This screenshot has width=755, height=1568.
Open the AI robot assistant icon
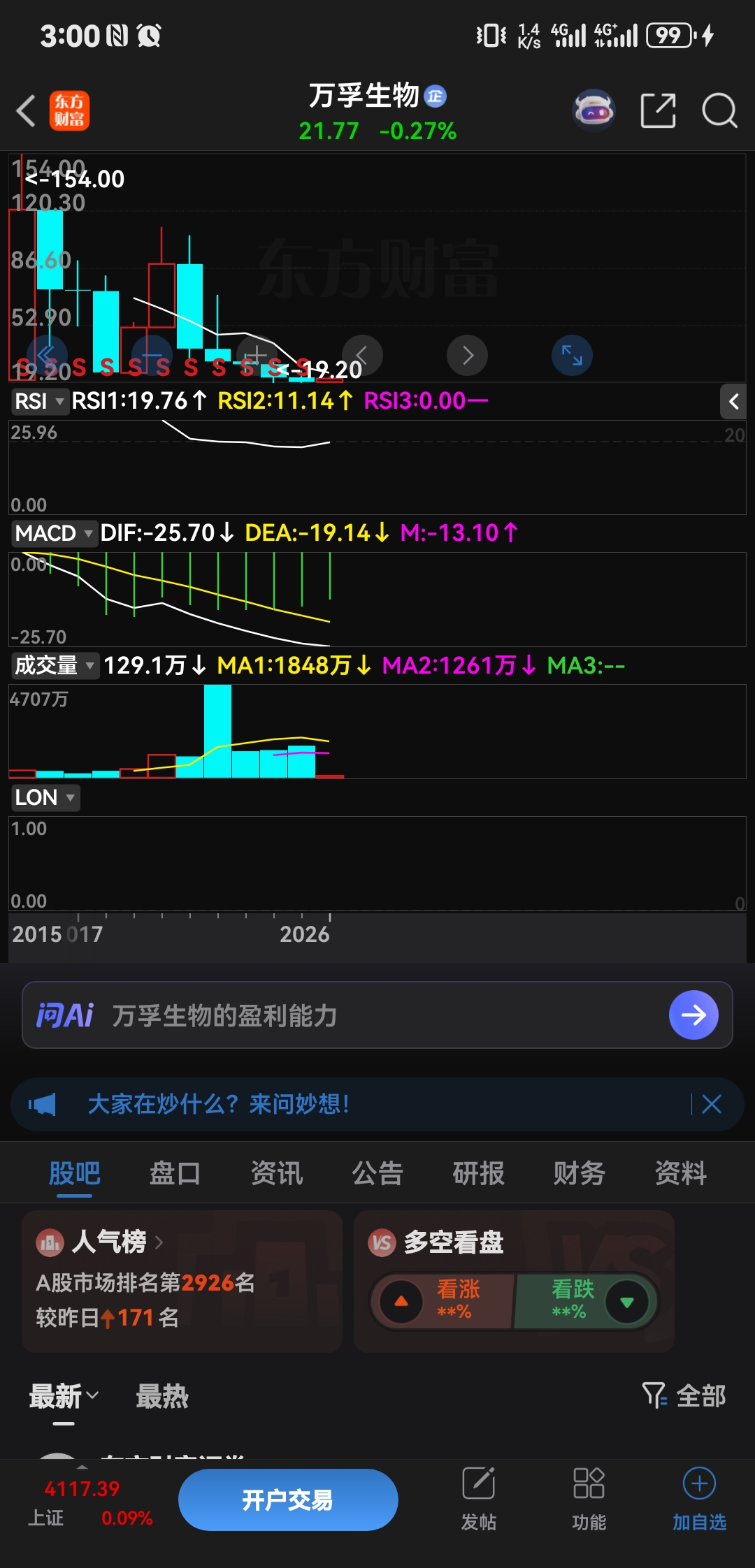click(594, 110)
